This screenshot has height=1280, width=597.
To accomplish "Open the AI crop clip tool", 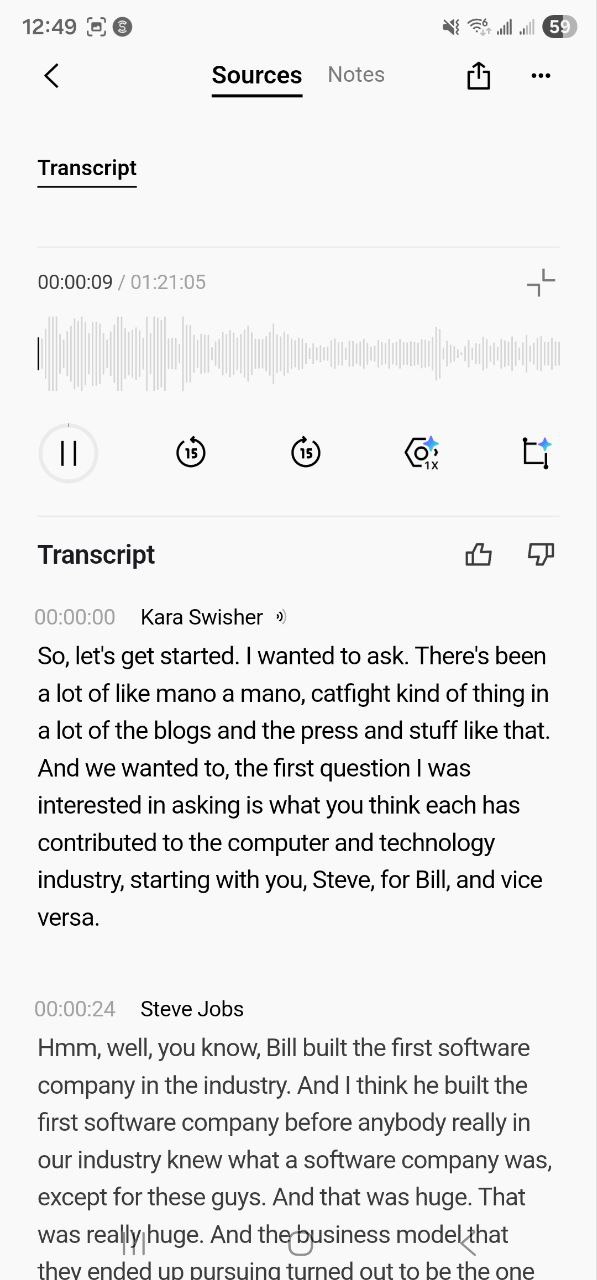I will click(537, 452).
